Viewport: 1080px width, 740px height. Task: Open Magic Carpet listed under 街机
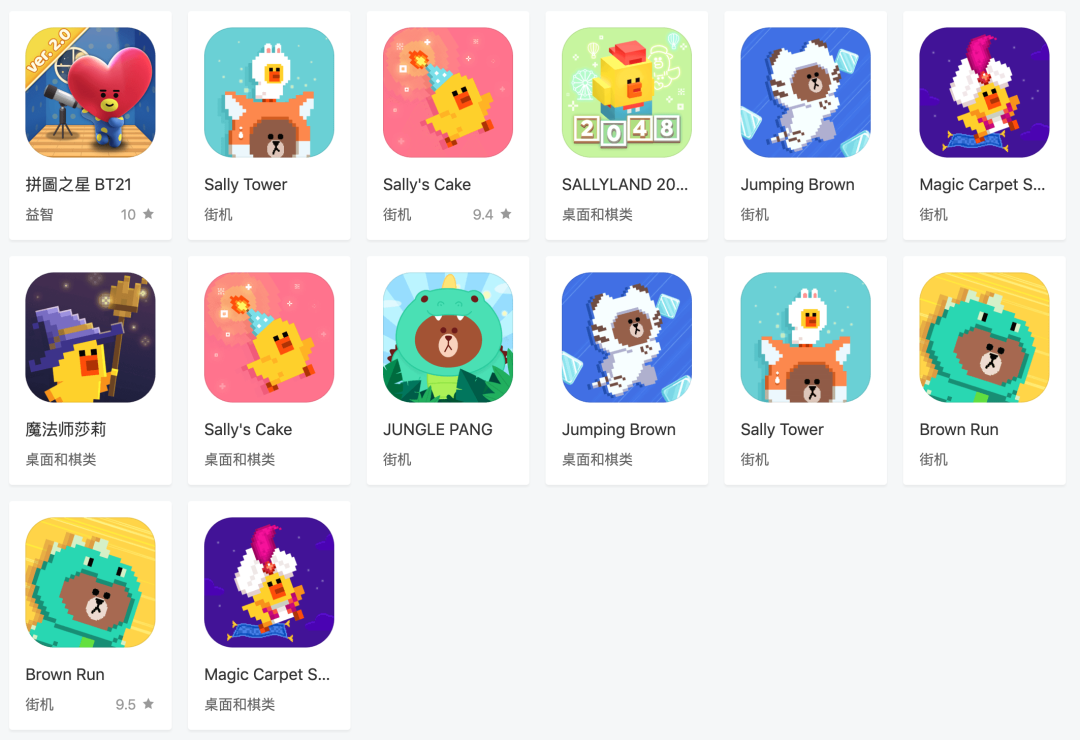(x=984, y=93)
